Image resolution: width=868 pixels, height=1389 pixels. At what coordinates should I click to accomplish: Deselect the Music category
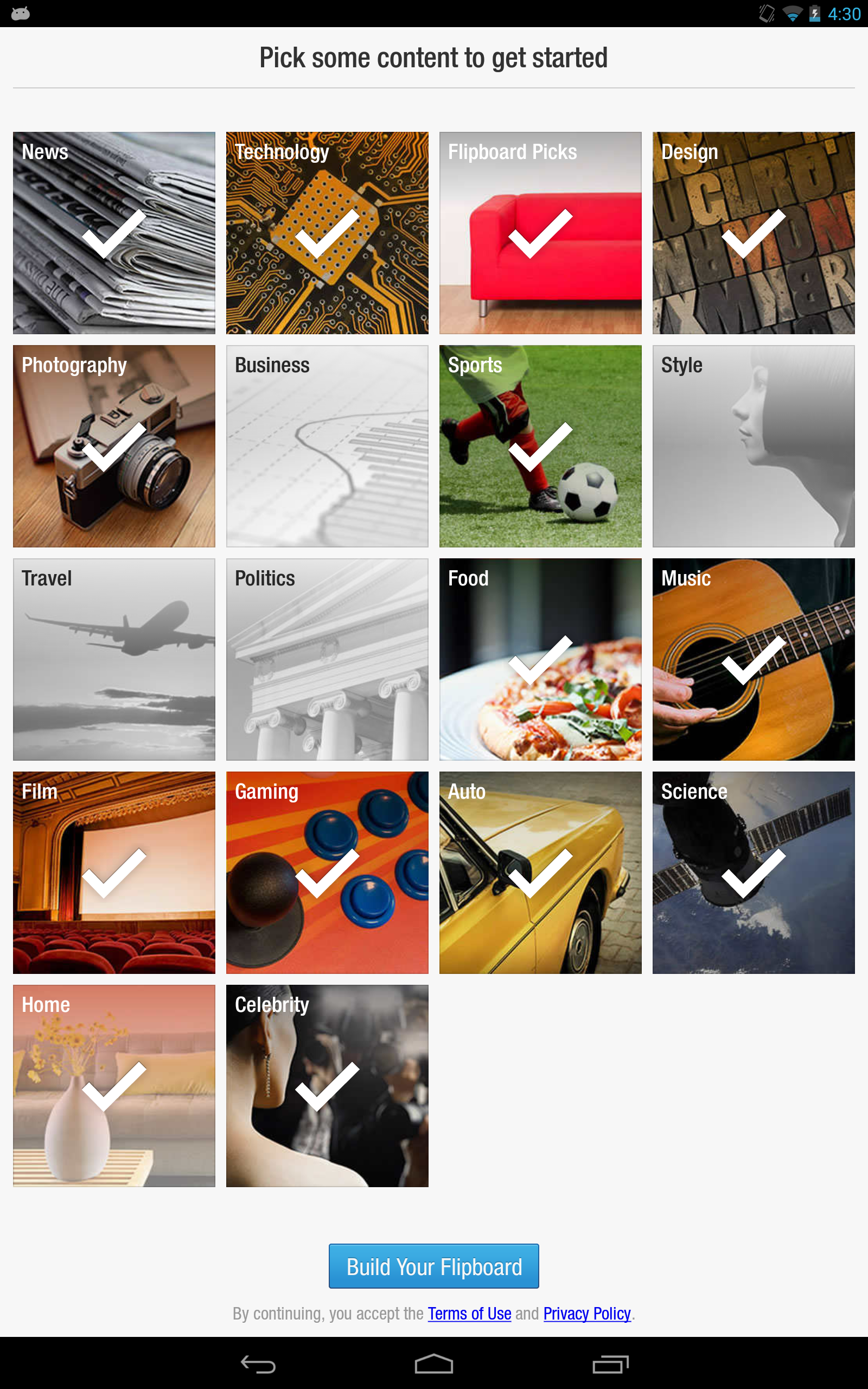point(753,659)
